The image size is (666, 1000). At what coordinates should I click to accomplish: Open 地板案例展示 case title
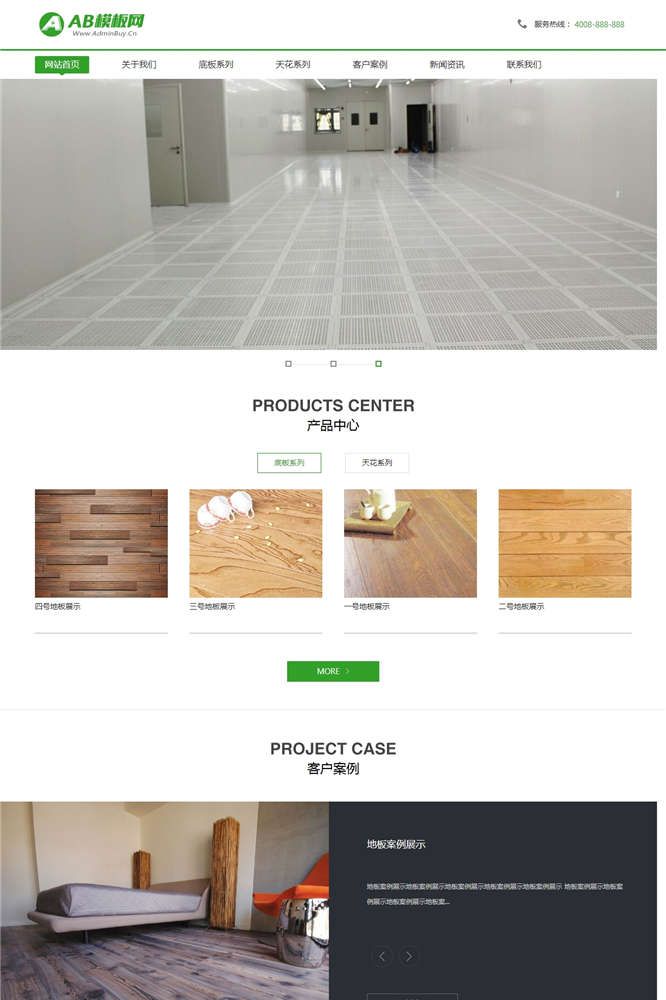click(396, 844)
